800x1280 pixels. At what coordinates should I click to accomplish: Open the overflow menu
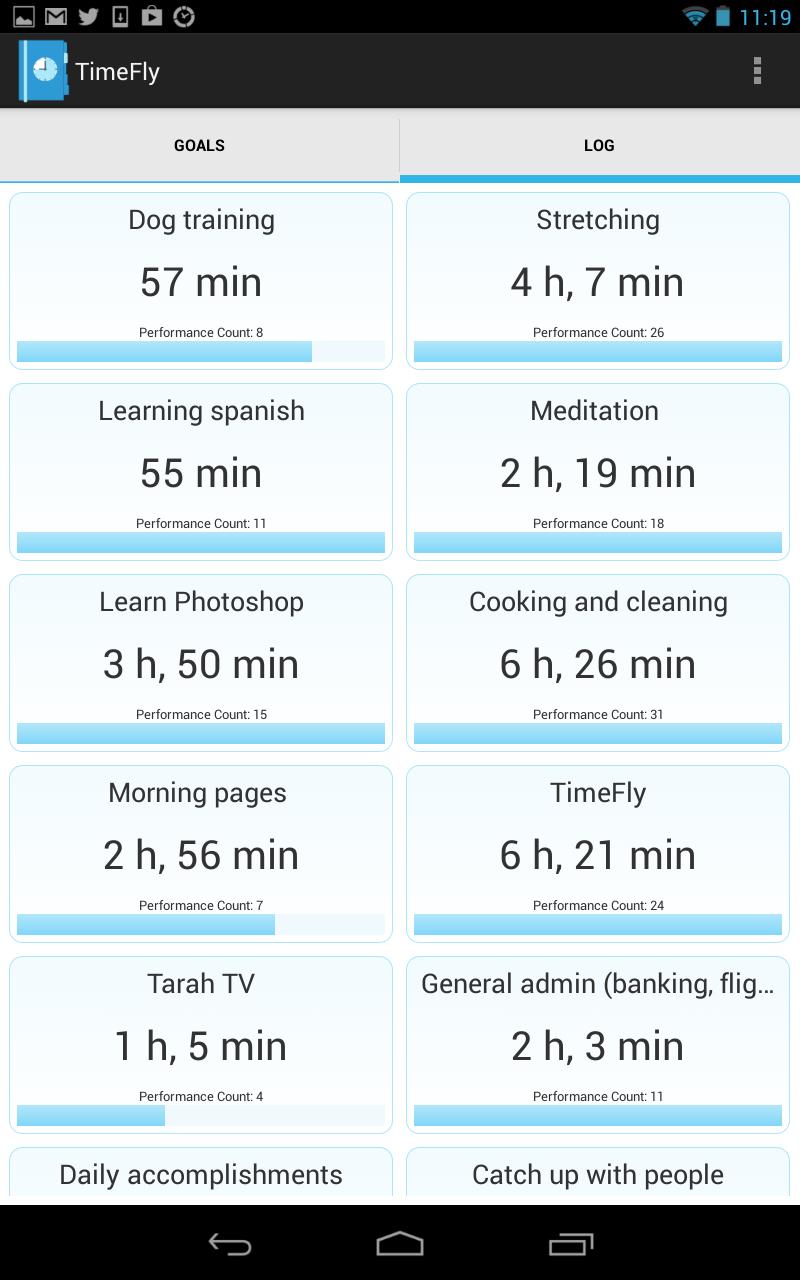tap(757, 71)
